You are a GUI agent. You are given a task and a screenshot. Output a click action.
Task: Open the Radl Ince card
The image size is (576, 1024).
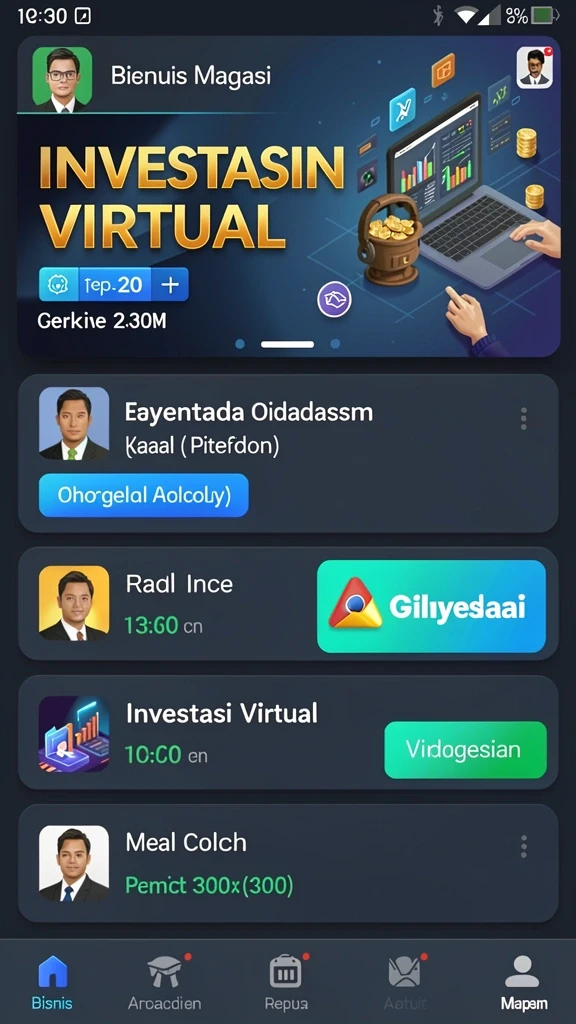pyautogui.click(x=288, y=604)
